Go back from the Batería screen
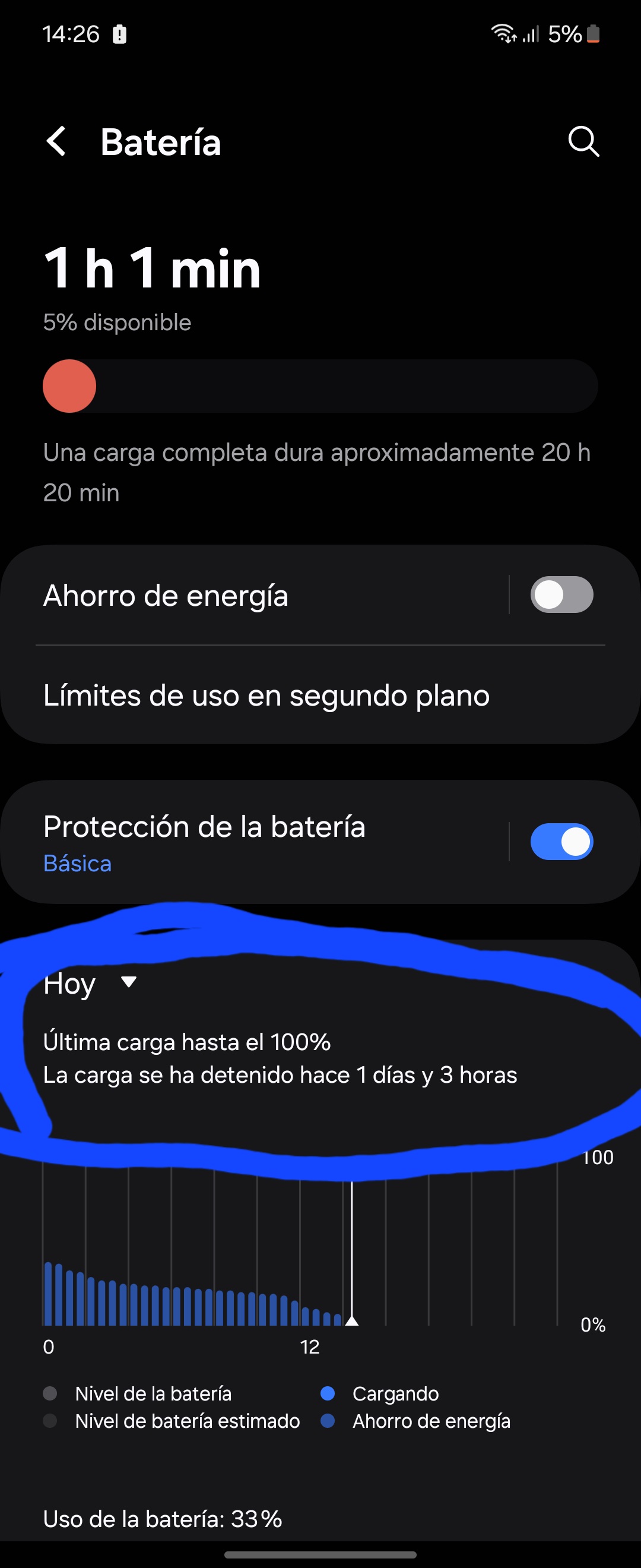The width and height of the screenshot is (641, 1568). point(56,142)
